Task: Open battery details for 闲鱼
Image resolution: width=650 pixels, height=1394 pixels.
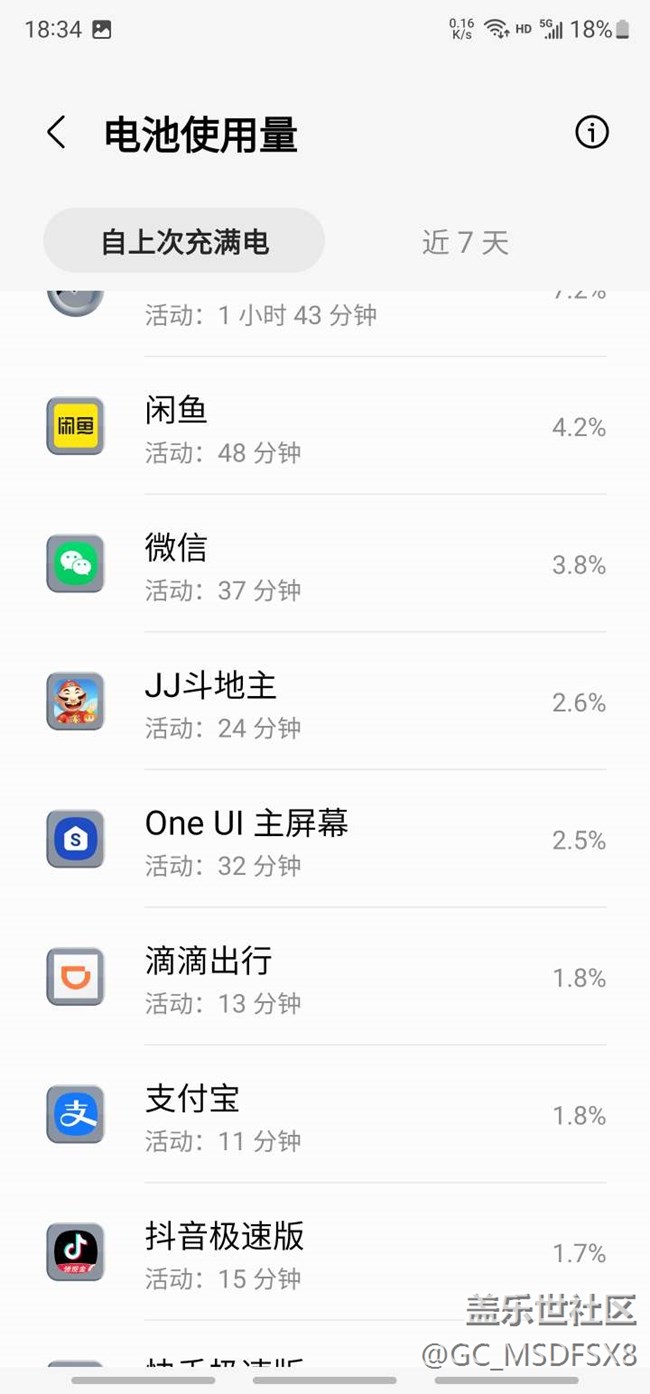Action: tap(325, 427)
